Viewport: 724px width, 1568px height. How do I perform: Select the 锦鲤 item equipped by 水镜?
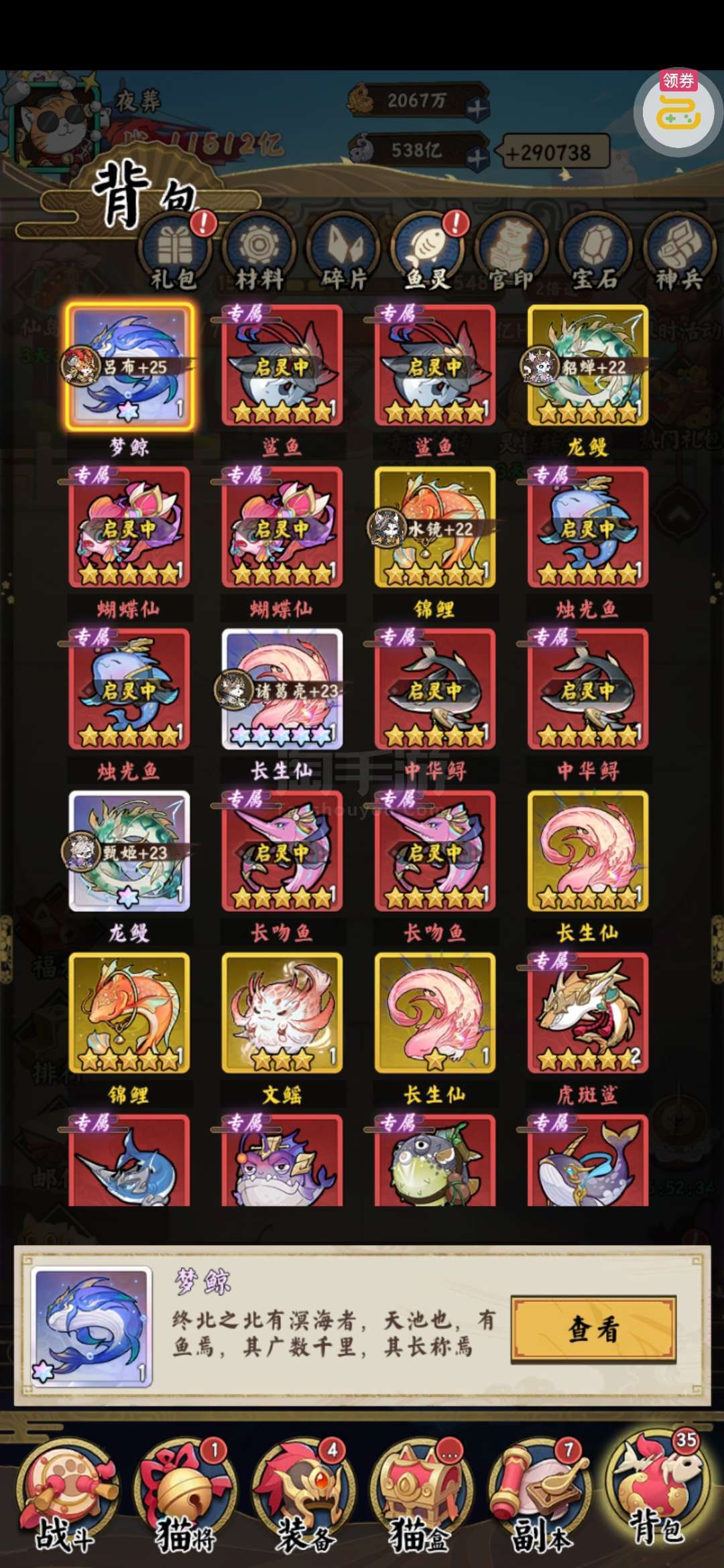(435, 527)
